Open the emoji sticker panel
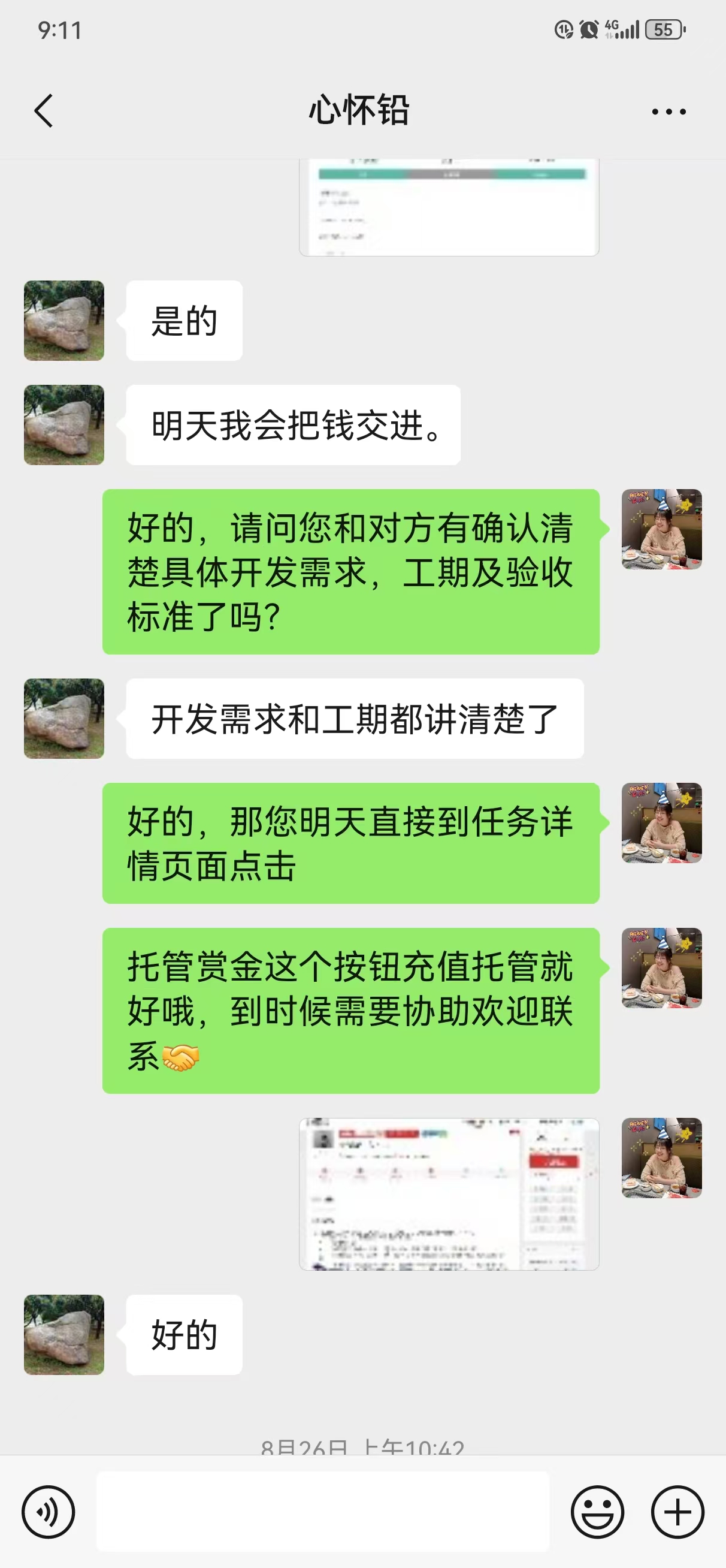Screen dimensions: 726x1568 click(x=597, y=1512)
